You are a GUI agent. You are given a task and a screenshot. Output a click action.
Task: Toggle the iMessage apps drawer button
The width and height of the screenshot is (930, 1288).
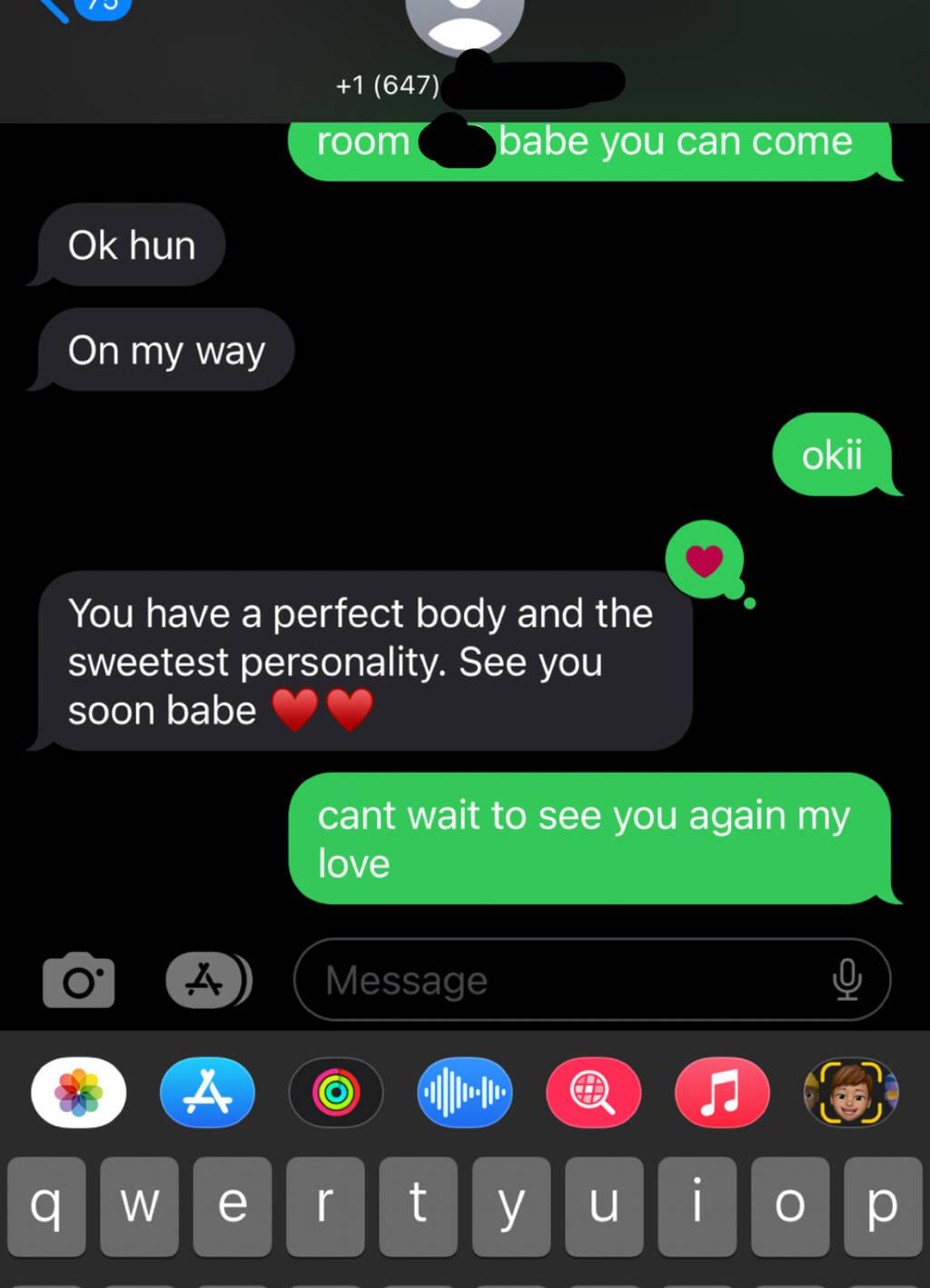[x=208, y=980]
